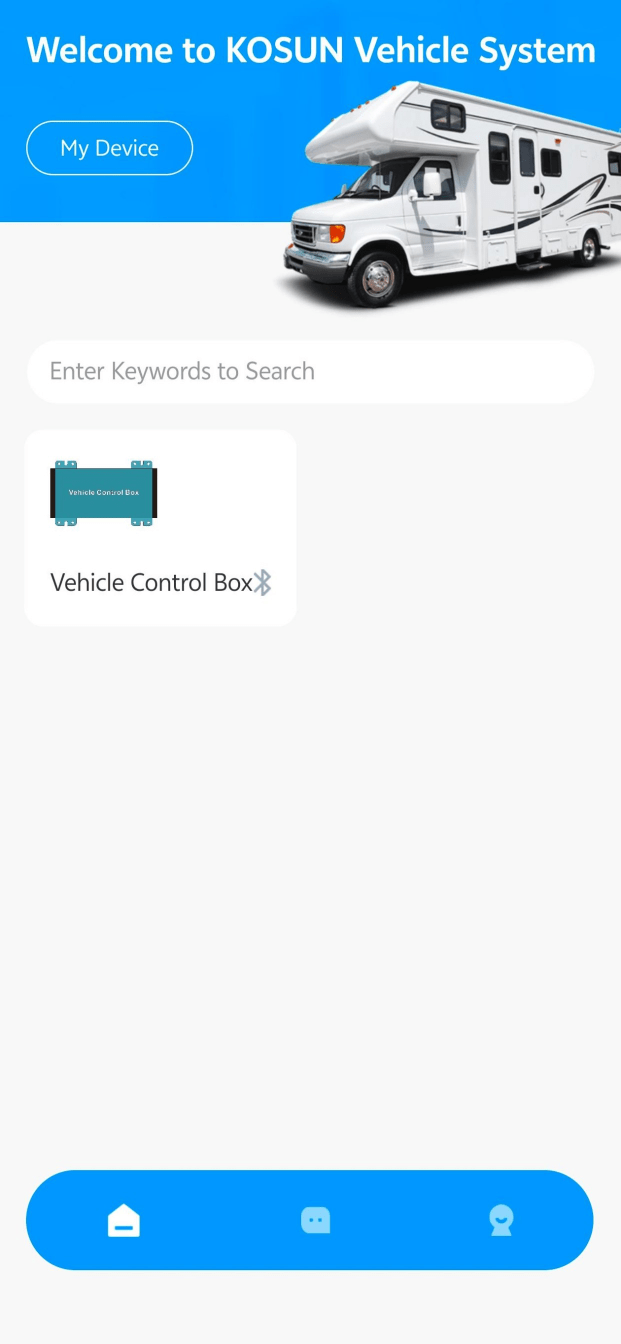
Task: Open the My Device button
Action: 109,148
